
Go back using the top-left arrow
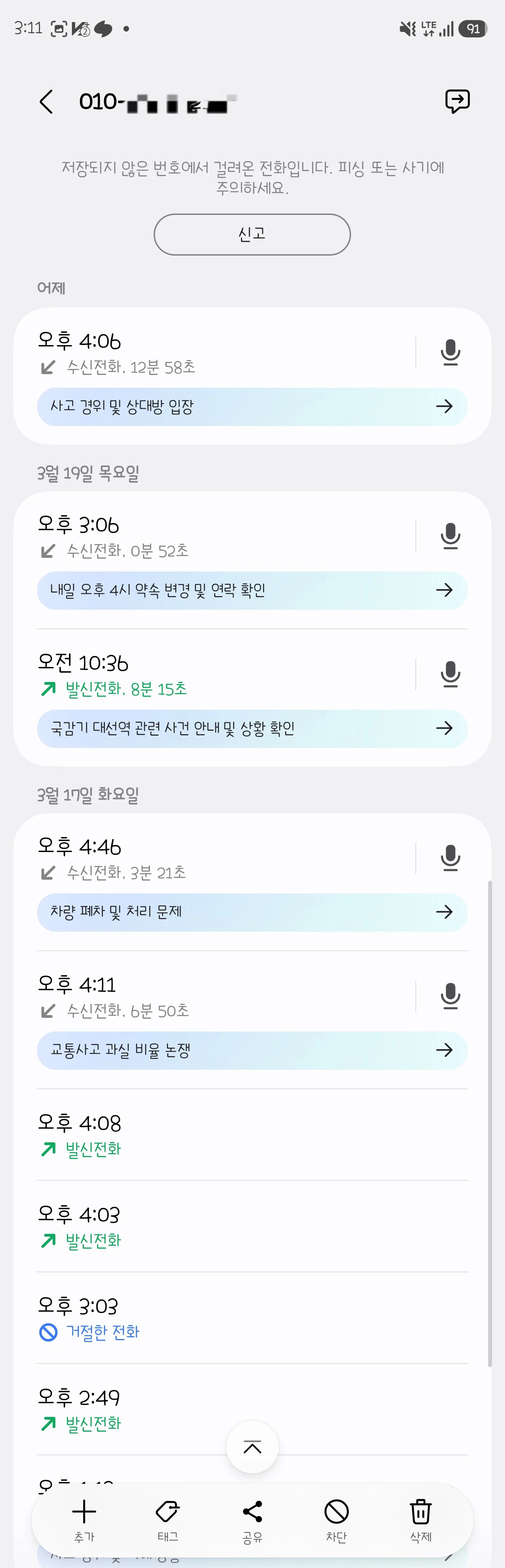point(46,102)
